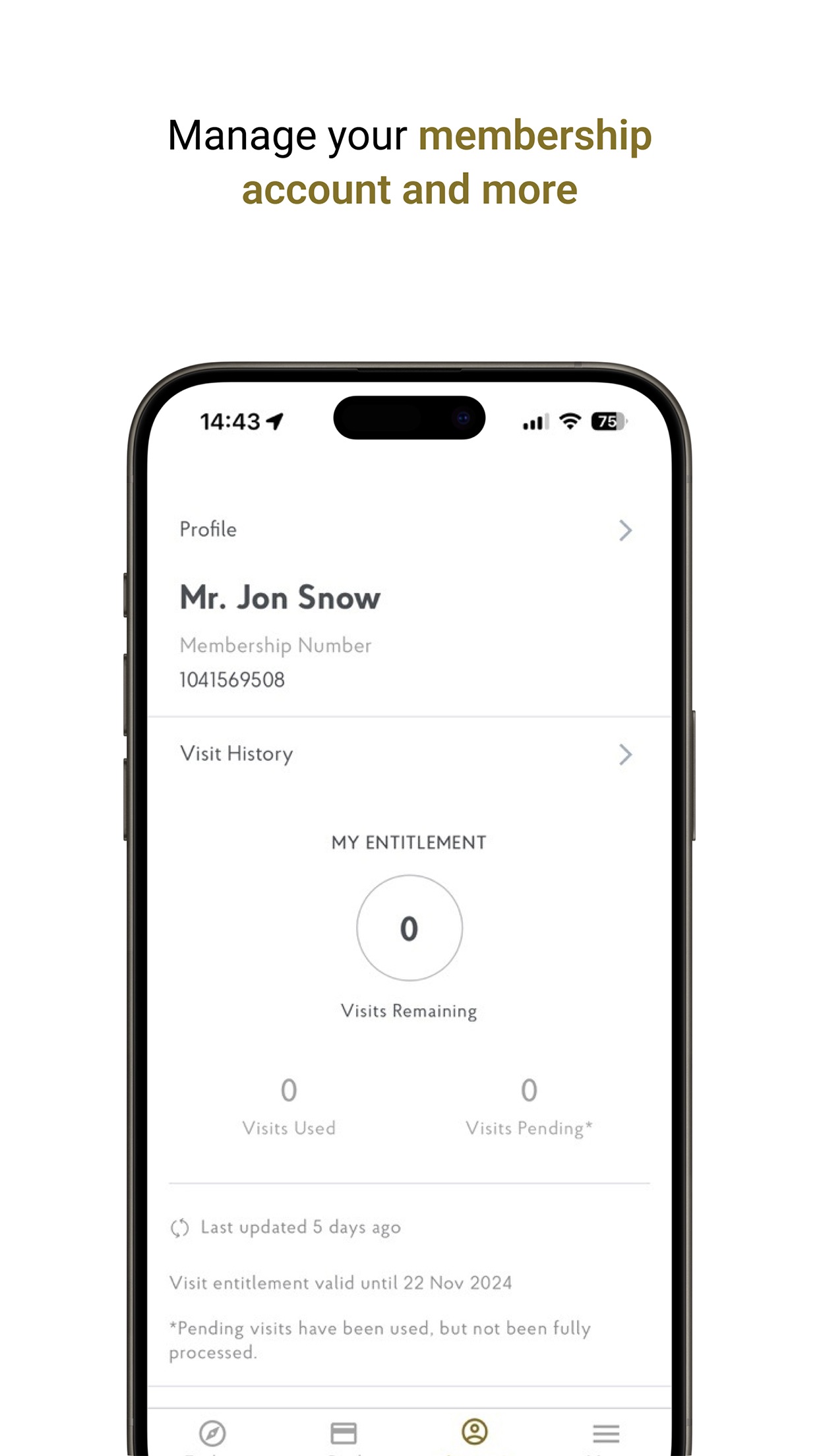Open Visit History using the right chevron
The image size is (819, 1456).
pos(624,754)
